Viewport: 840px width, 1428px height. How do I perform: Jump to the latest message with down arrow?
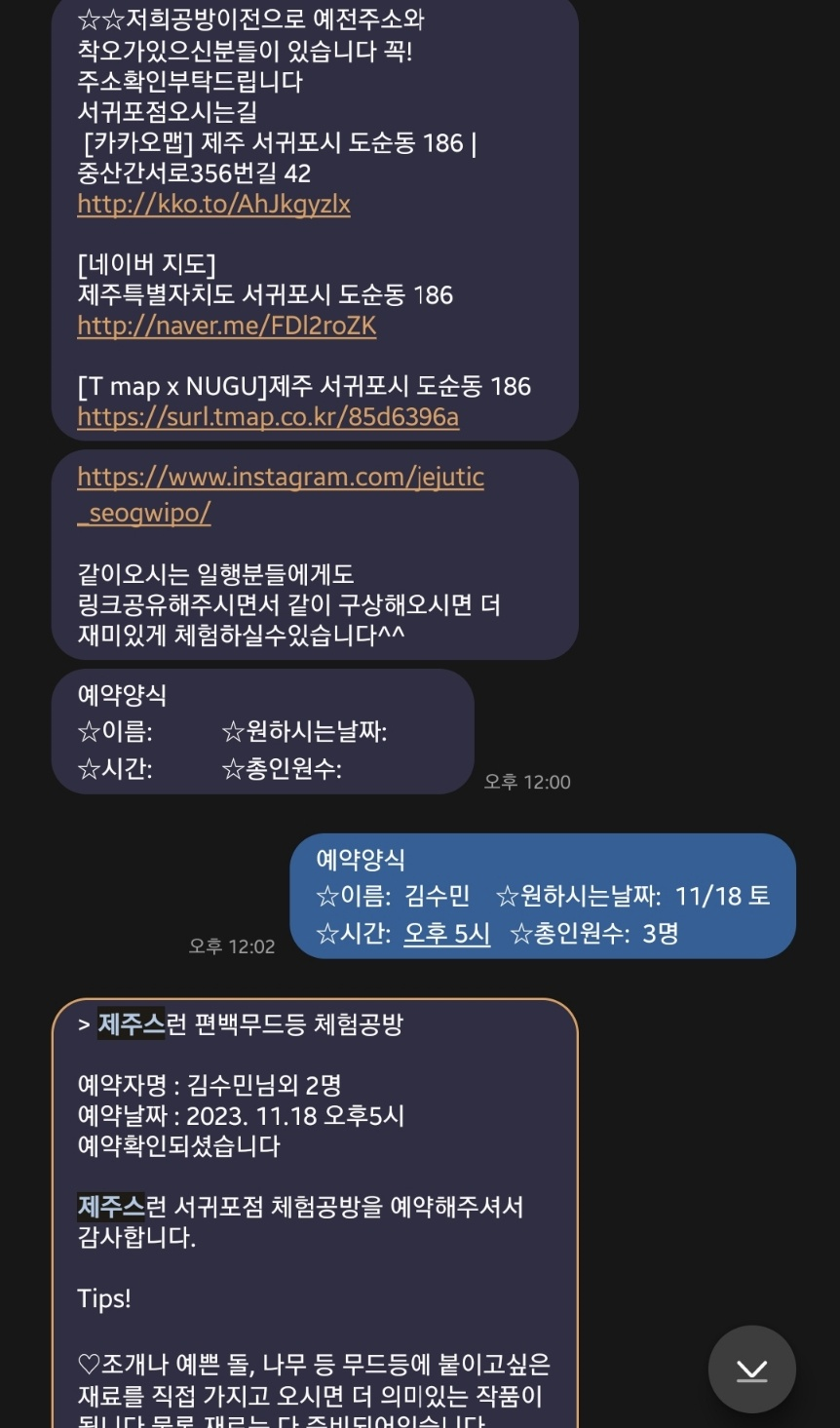[x=751, y=1370]
